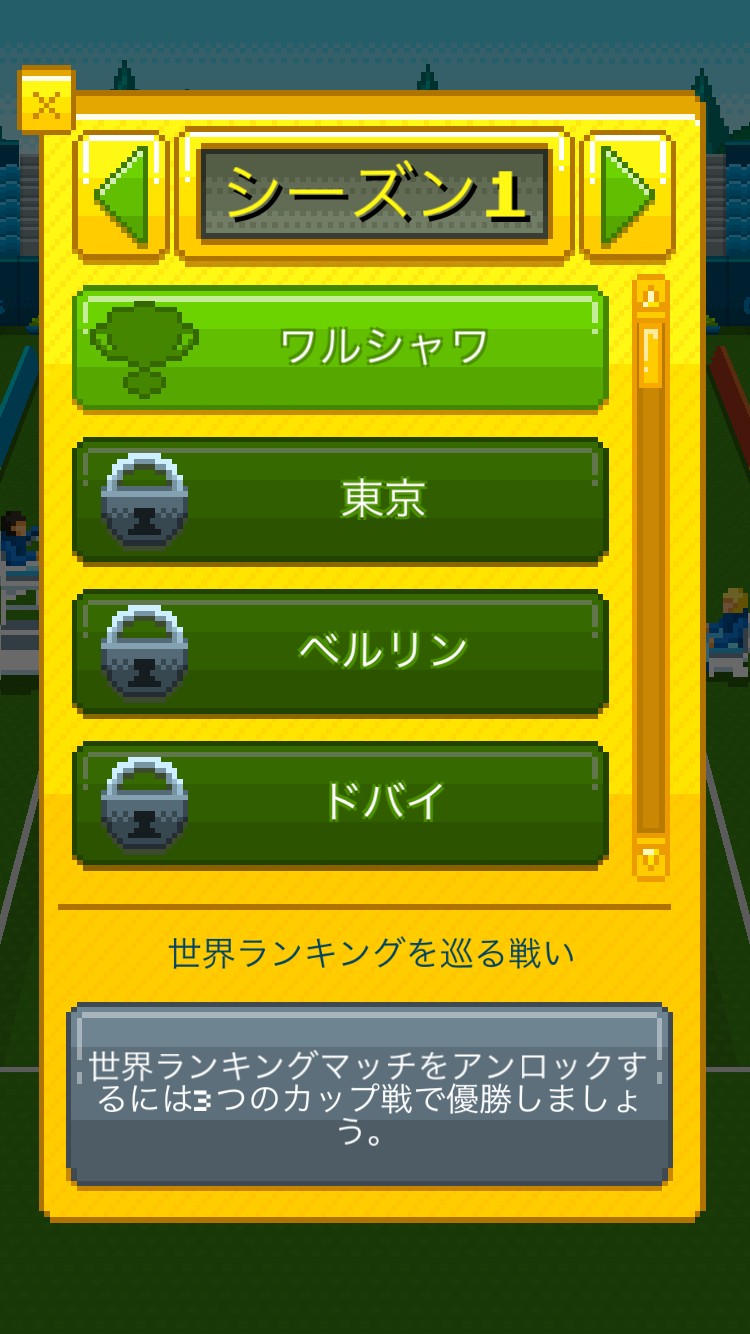Viewport: 750px width, 1334px height.
Task: Close the season selection dialog
Action: click(46, 101)
